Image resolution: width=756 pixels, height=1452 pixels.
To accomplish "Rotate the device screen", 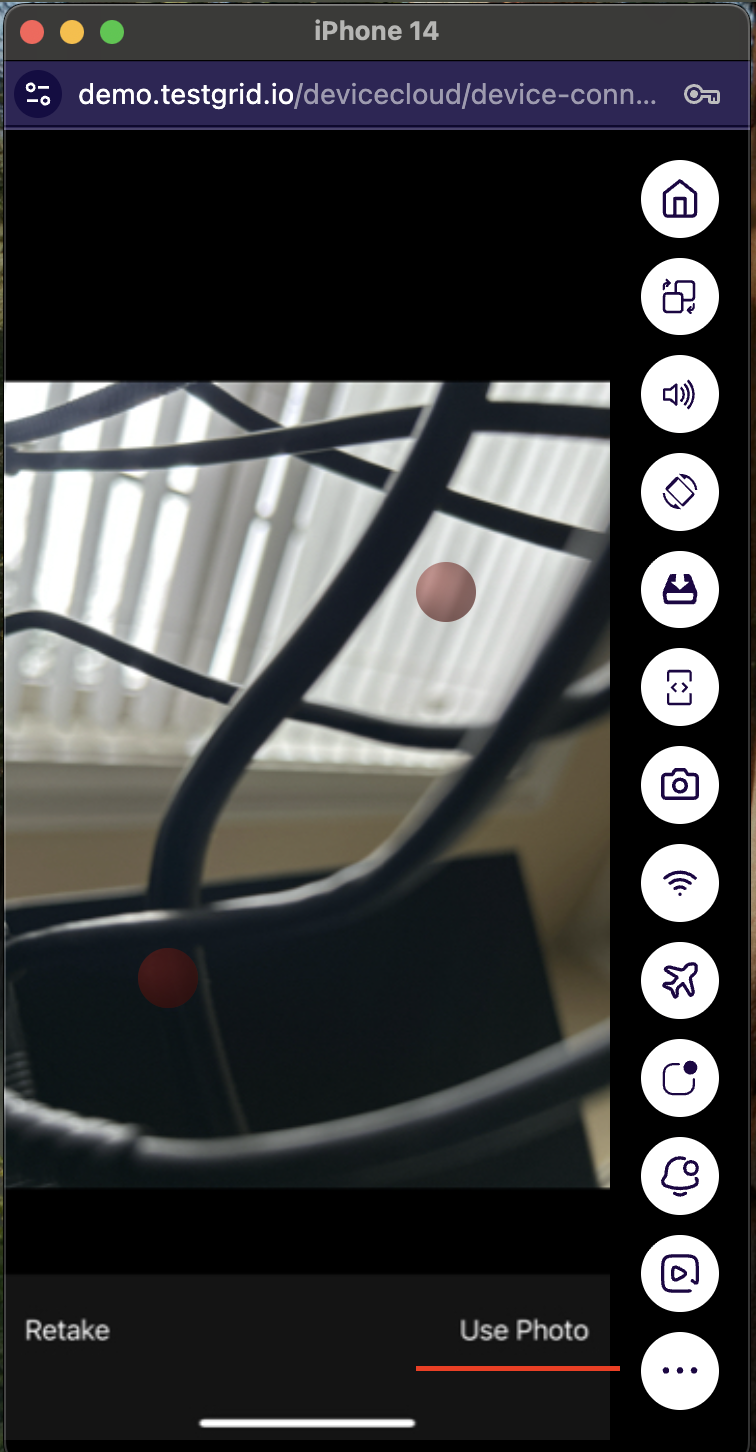I will pyautogui.click(x=679, y=492).
